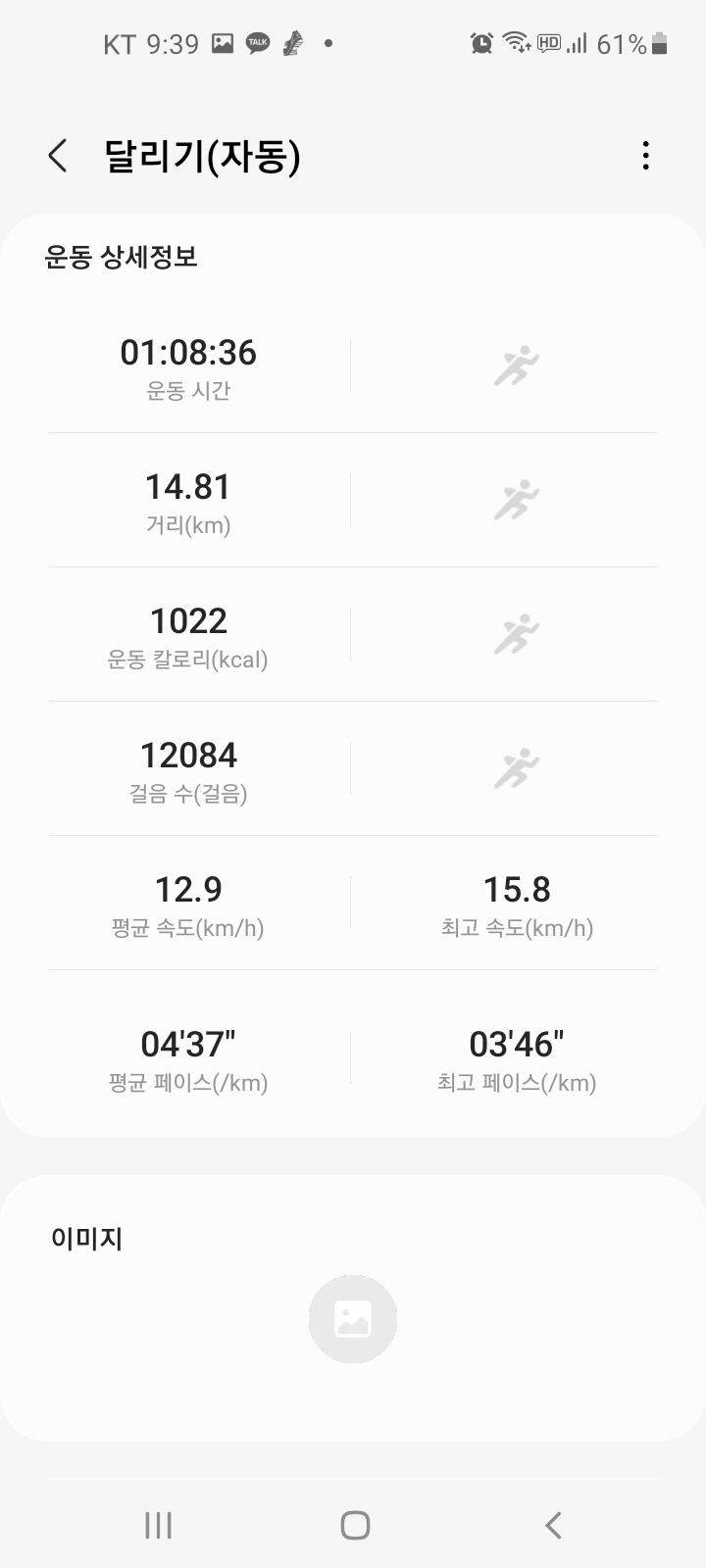
Task: Open the three-dot overflow menu
Action: [645, 156]
